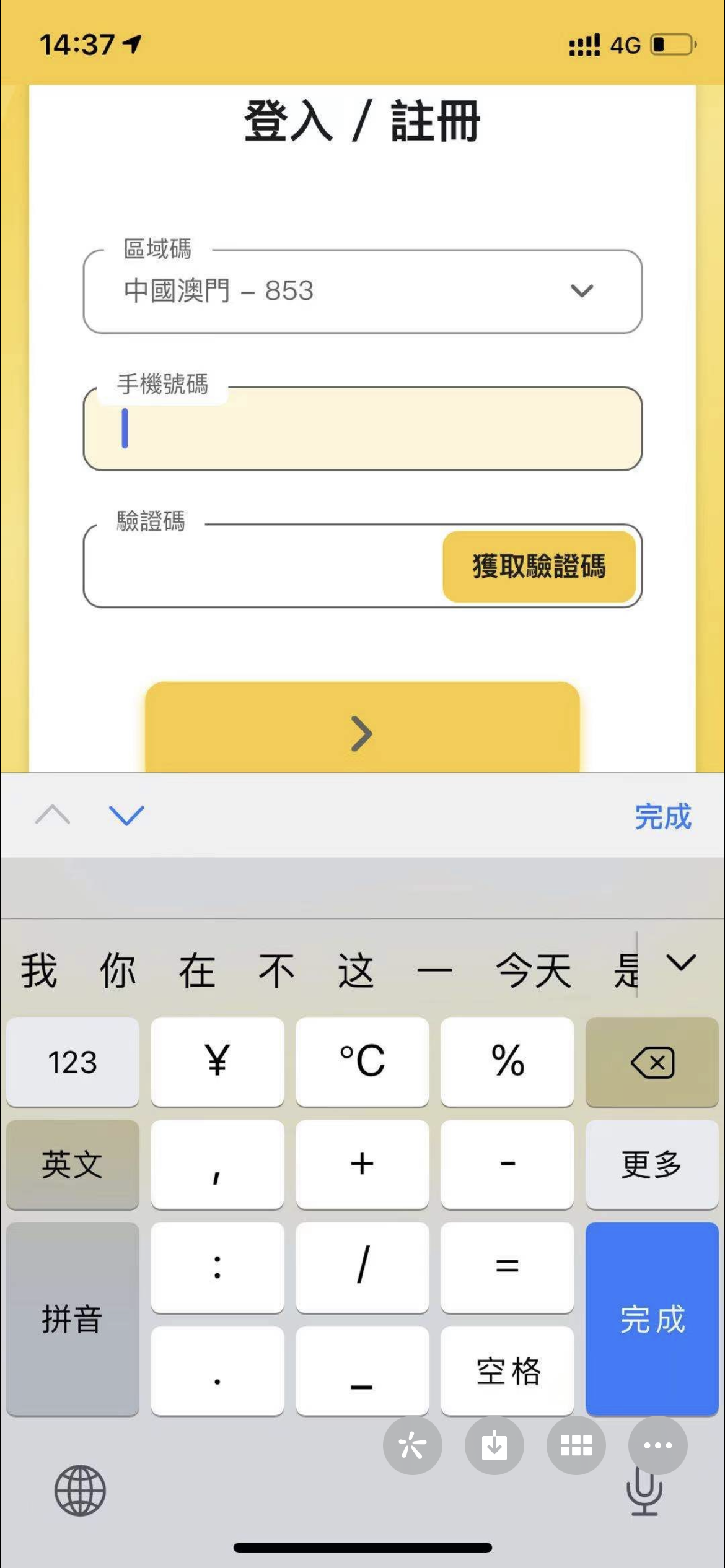Move to next field with down arrow
725x1568 pixels.
click(x=126, y=816)
